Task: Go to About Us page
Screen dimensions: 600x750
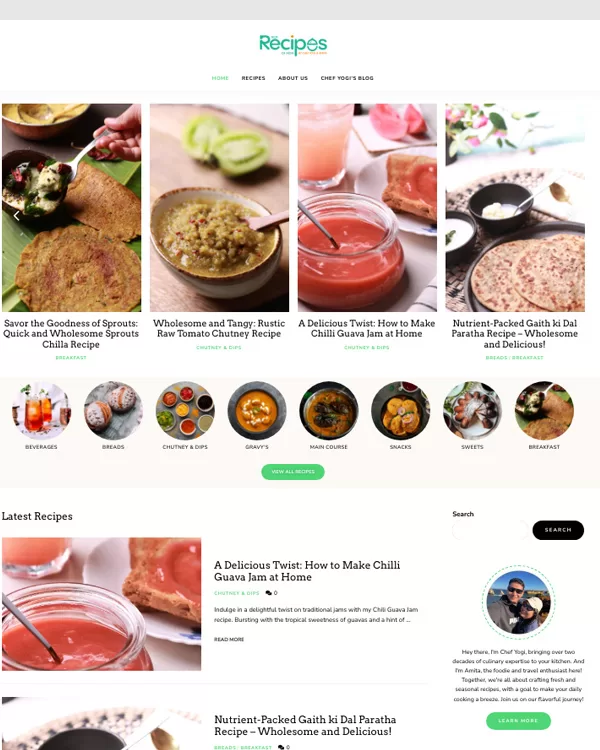Action: click(293, 78)
